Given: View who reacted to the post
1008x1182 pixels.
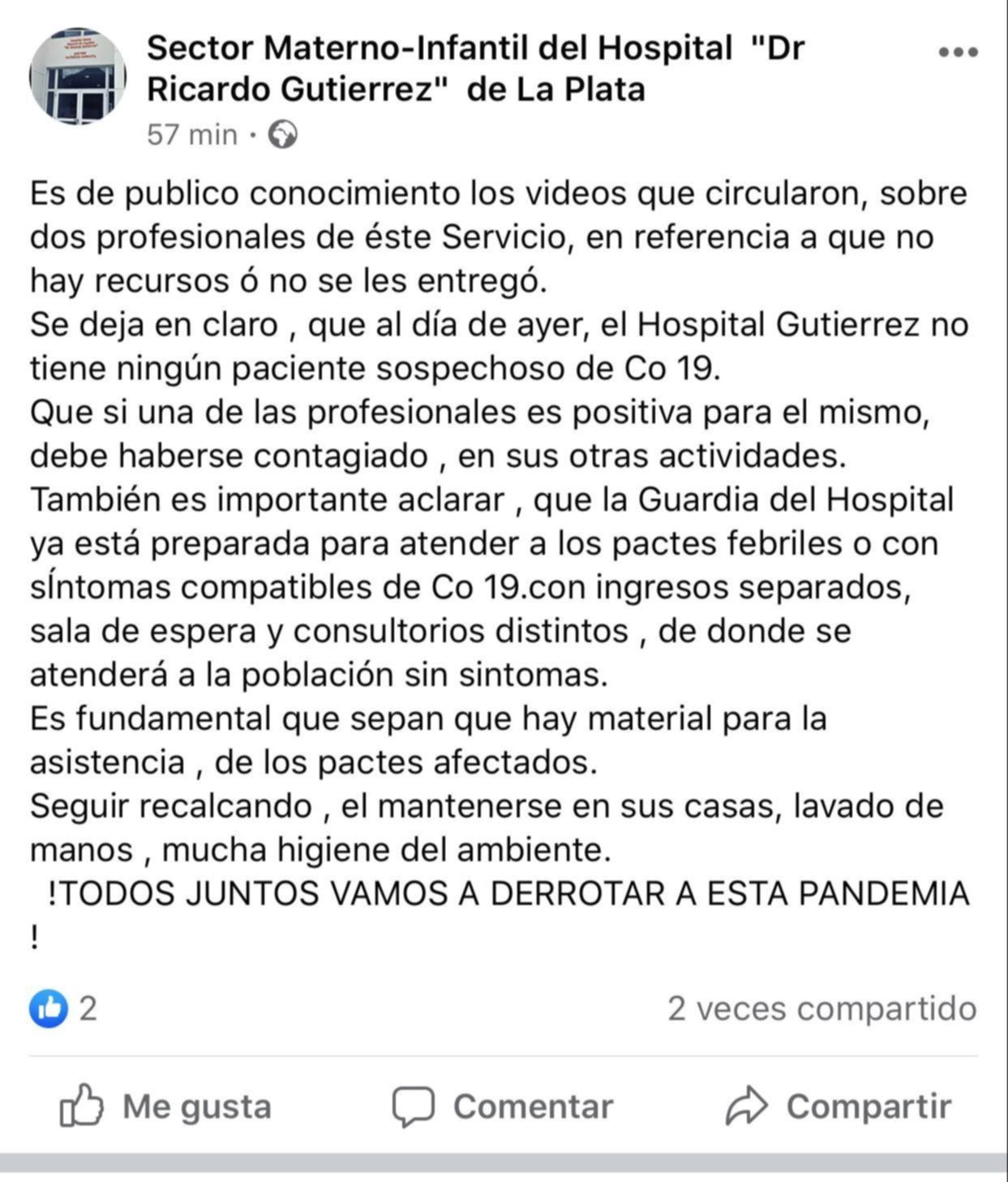Looking at the screenshot, I should pyautogui.click(x=63, y=1009).
